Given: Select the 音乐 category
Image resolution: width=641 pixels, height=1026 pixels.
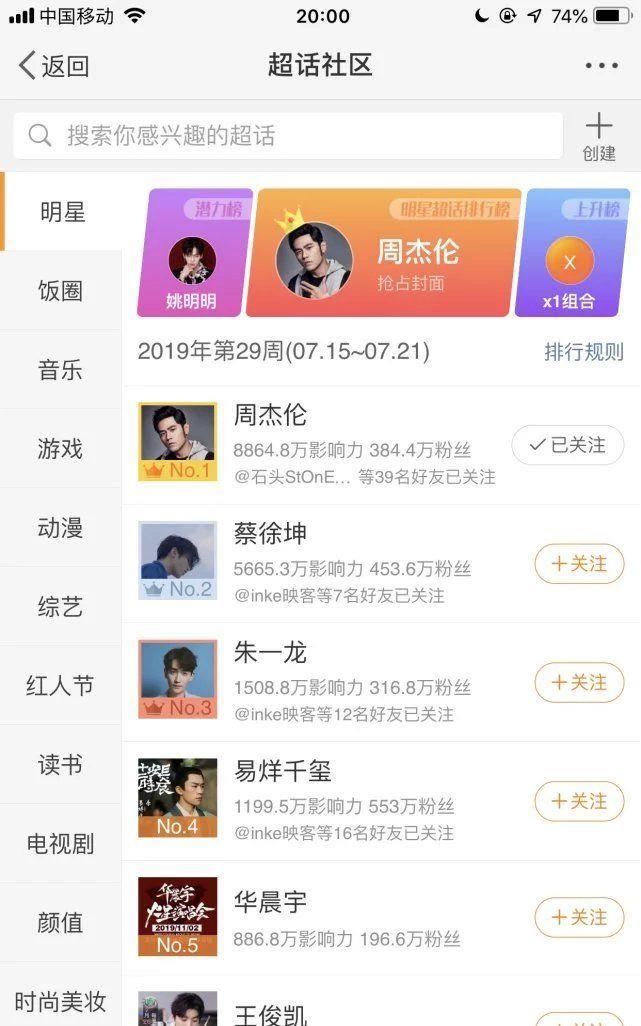Looking at the screenshot, I should [x=61, y=370].
